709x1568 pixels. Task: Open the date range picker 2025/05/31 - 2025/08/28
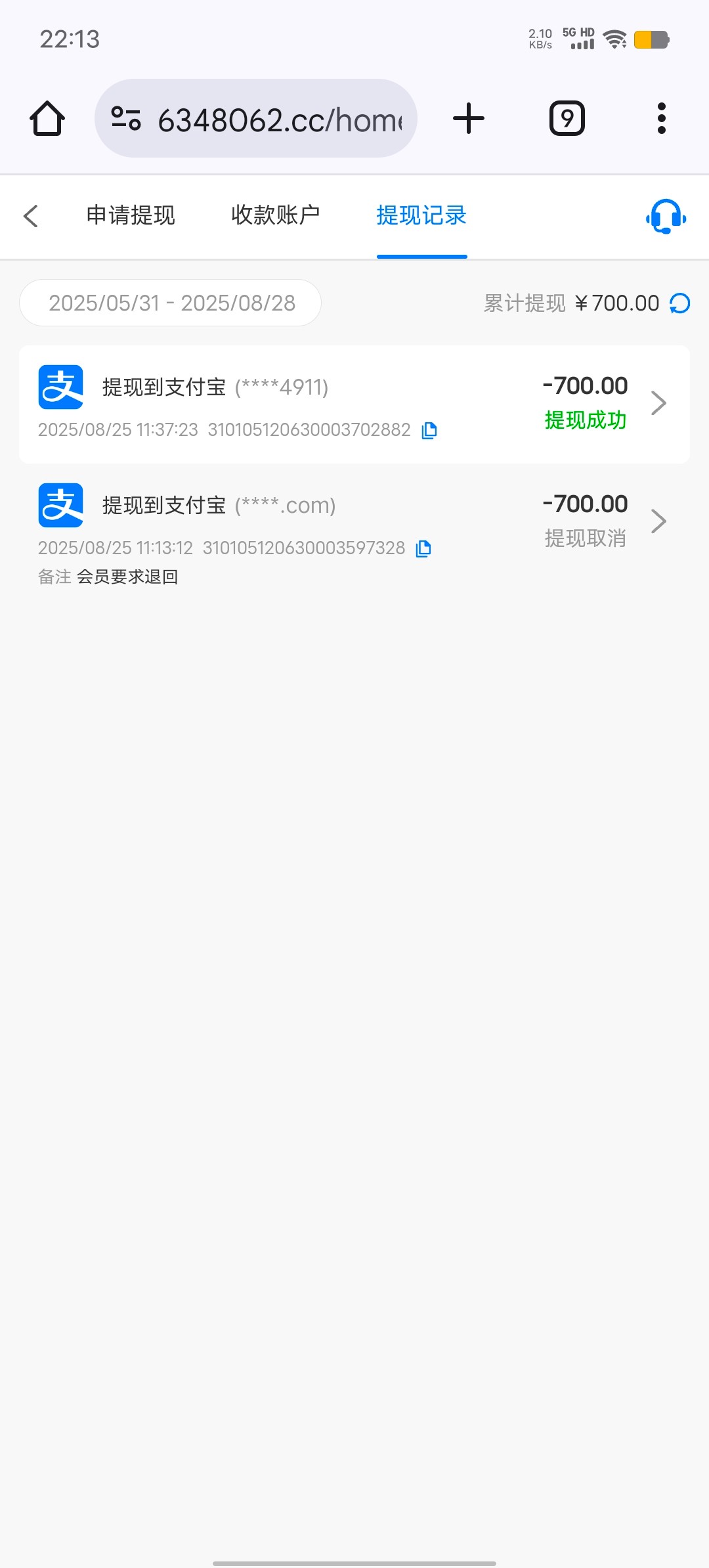pyautogui.click(x=171, y=303)
